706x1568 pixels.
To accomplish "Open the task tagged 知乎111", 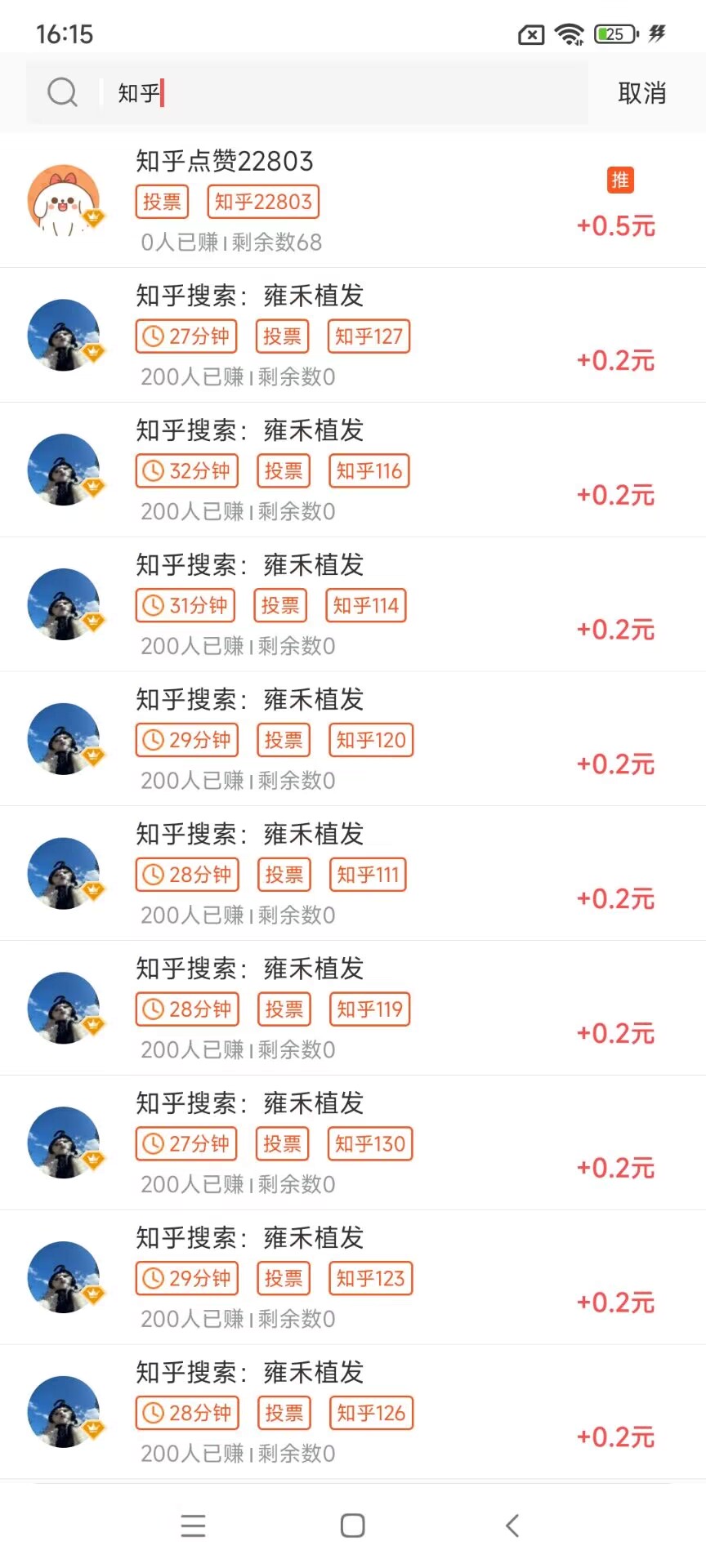I will point(353,875).
